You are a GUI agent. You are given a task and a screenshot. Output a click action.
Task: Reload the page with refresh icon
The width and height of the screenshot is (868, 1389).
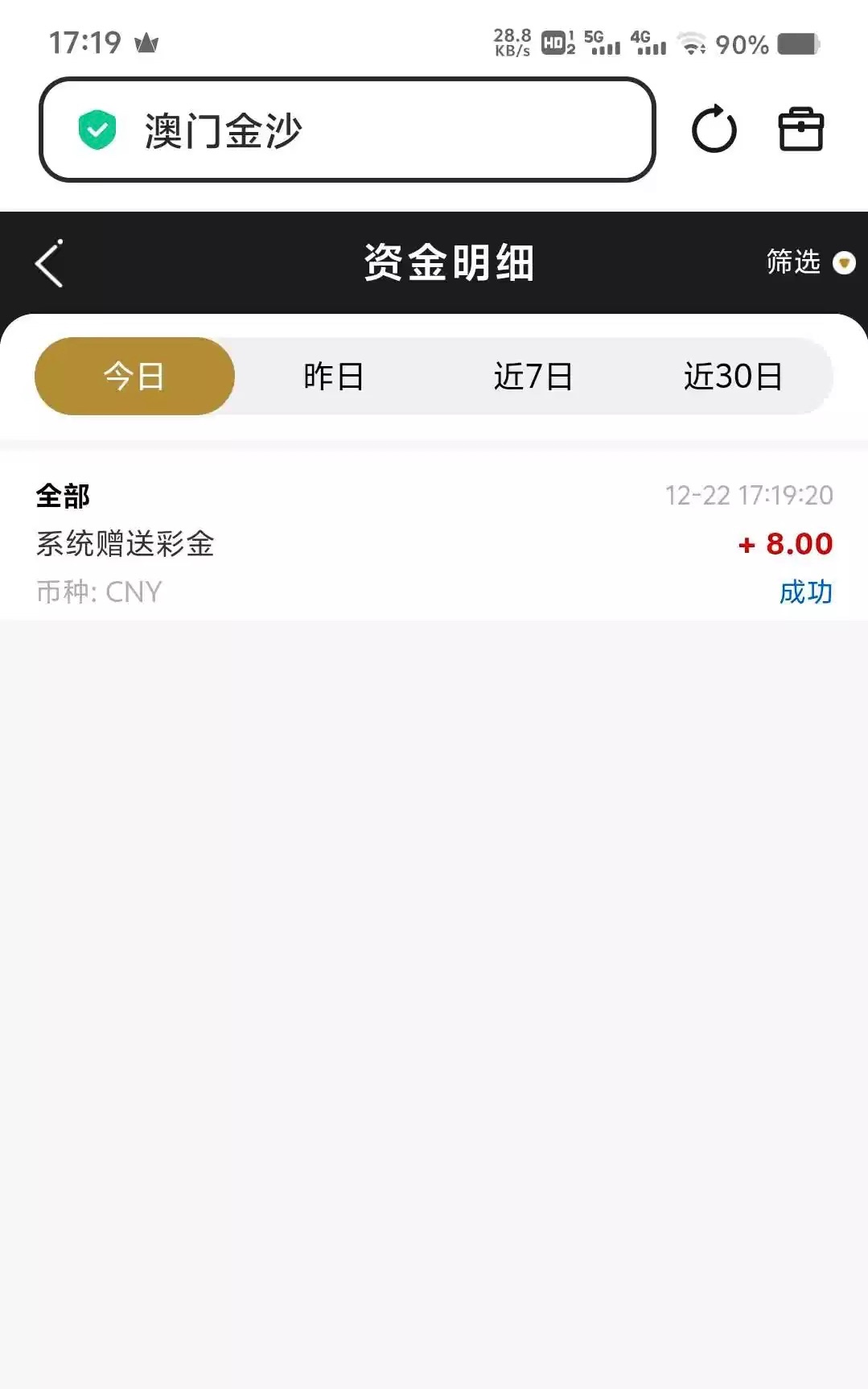tap(714, 130)
